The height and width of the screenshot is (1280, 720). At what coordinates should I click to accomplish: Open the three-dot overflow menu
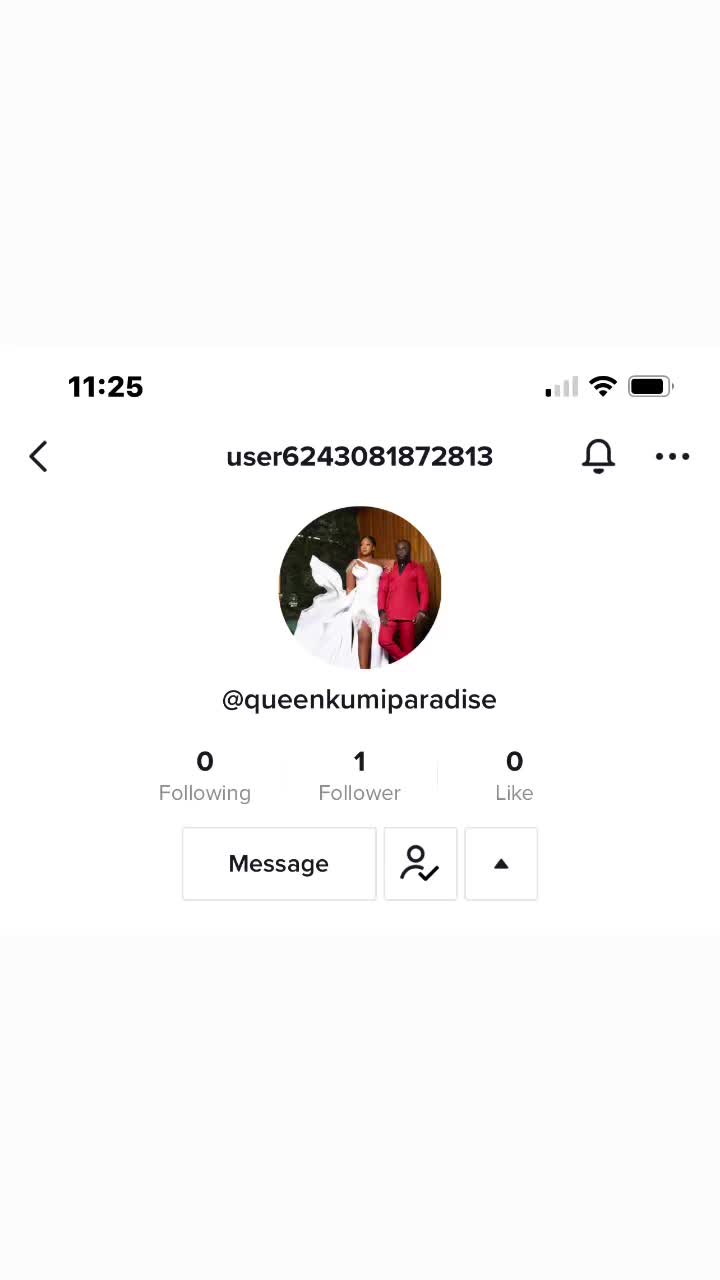tap(672, 457)
